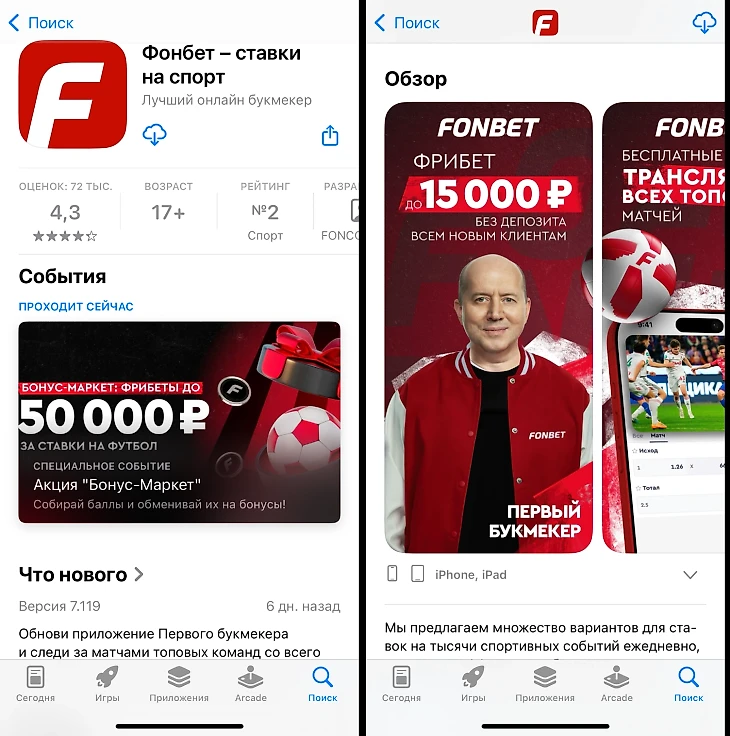Screen dimensions: 730x736
Task: Download Фонбет via cloud icon beside share
Action: click(x=154, y=135)
